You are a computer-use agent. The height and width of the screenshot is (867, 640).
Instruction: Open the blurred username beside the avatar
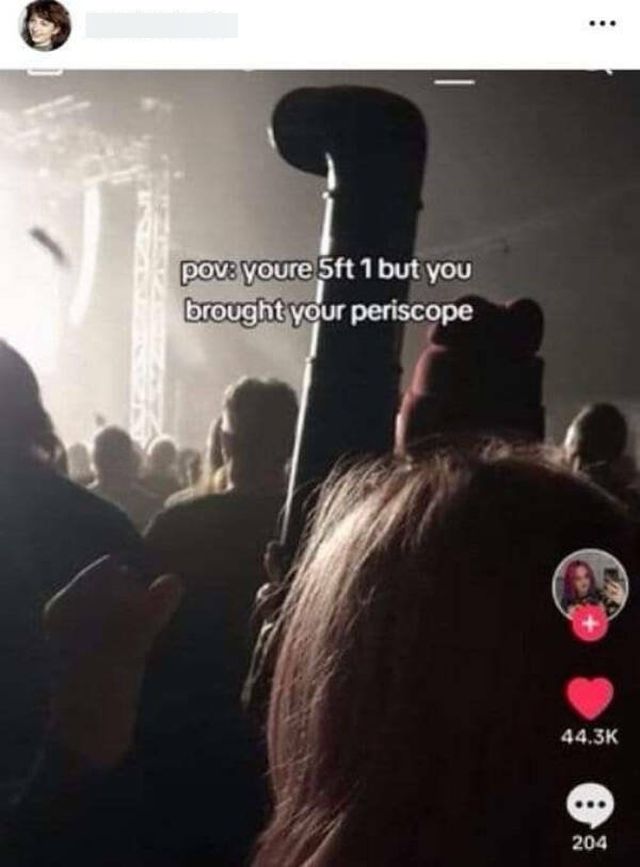click(162, 25)
